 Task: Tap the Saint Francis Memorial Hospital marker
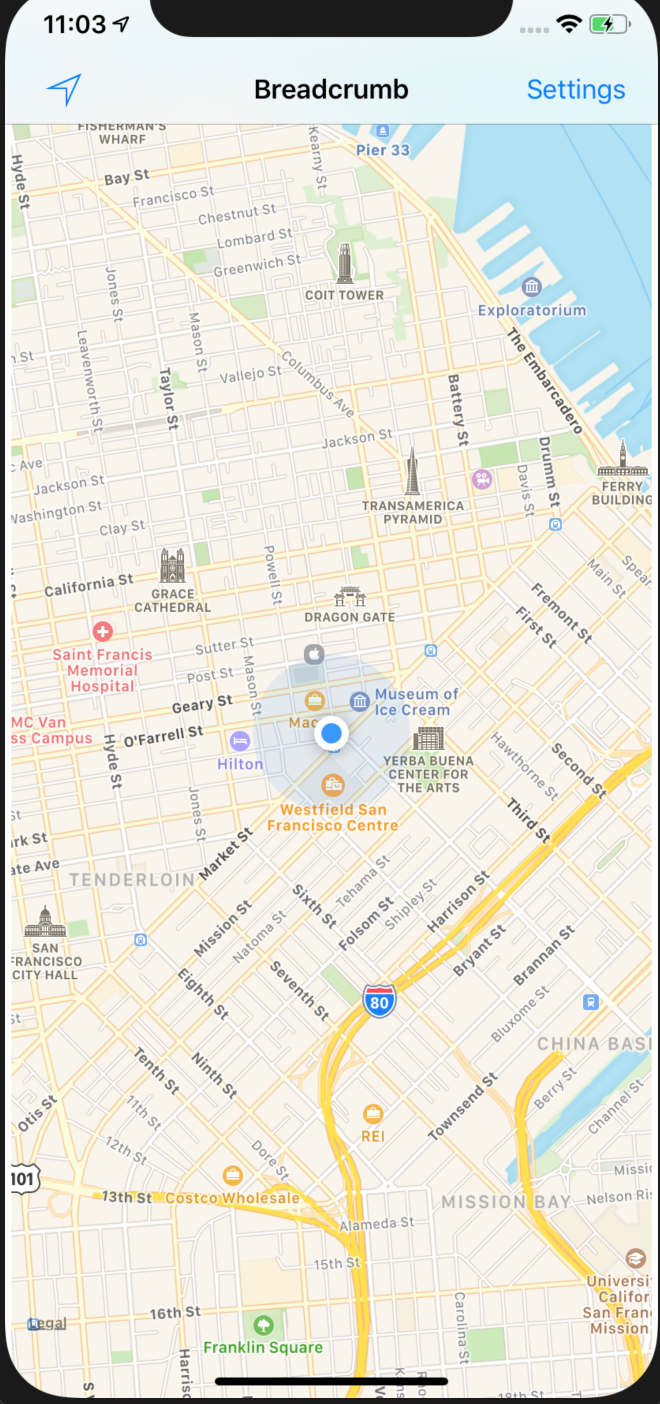pyautogui.click(x=102, y=631)
